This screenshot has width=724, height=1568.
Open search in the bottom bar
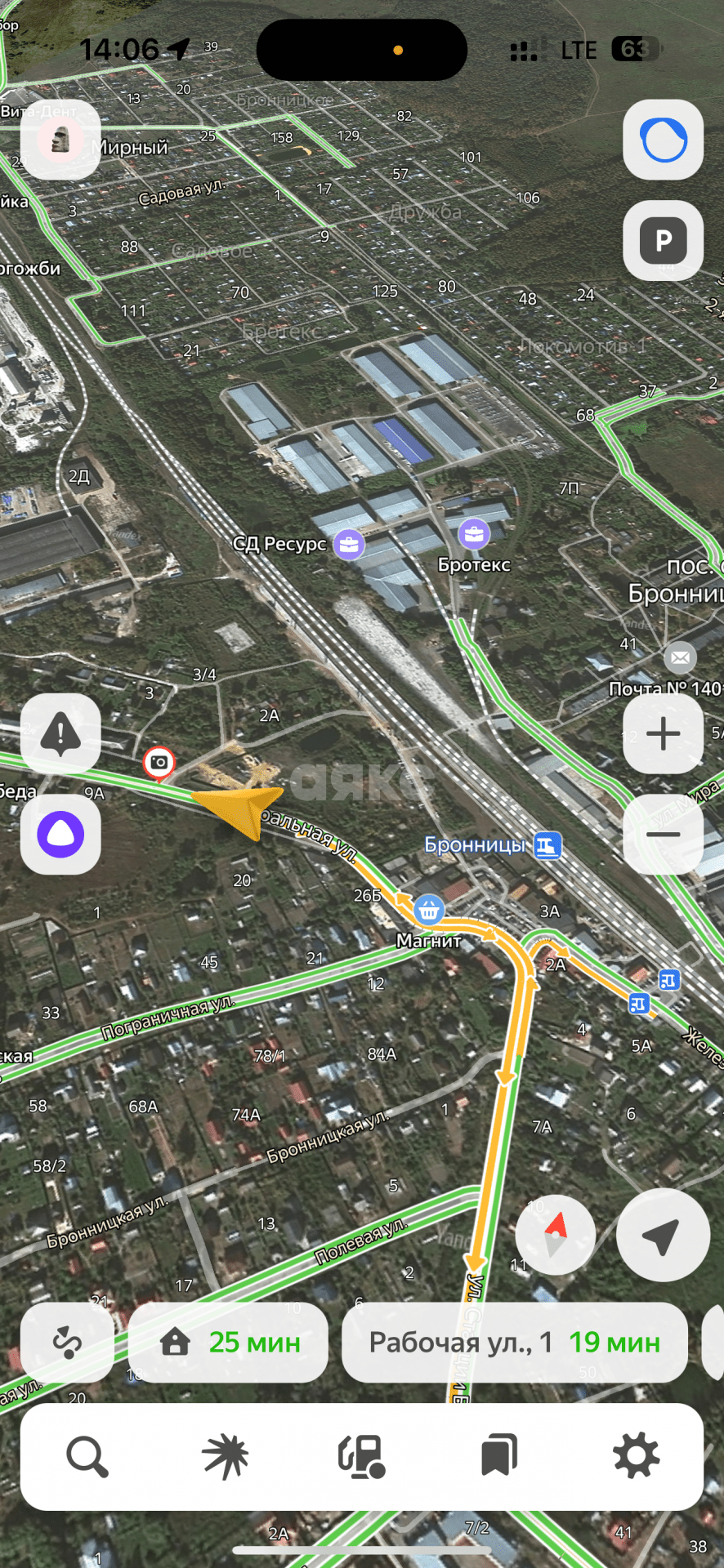(x=87, y=1457)
